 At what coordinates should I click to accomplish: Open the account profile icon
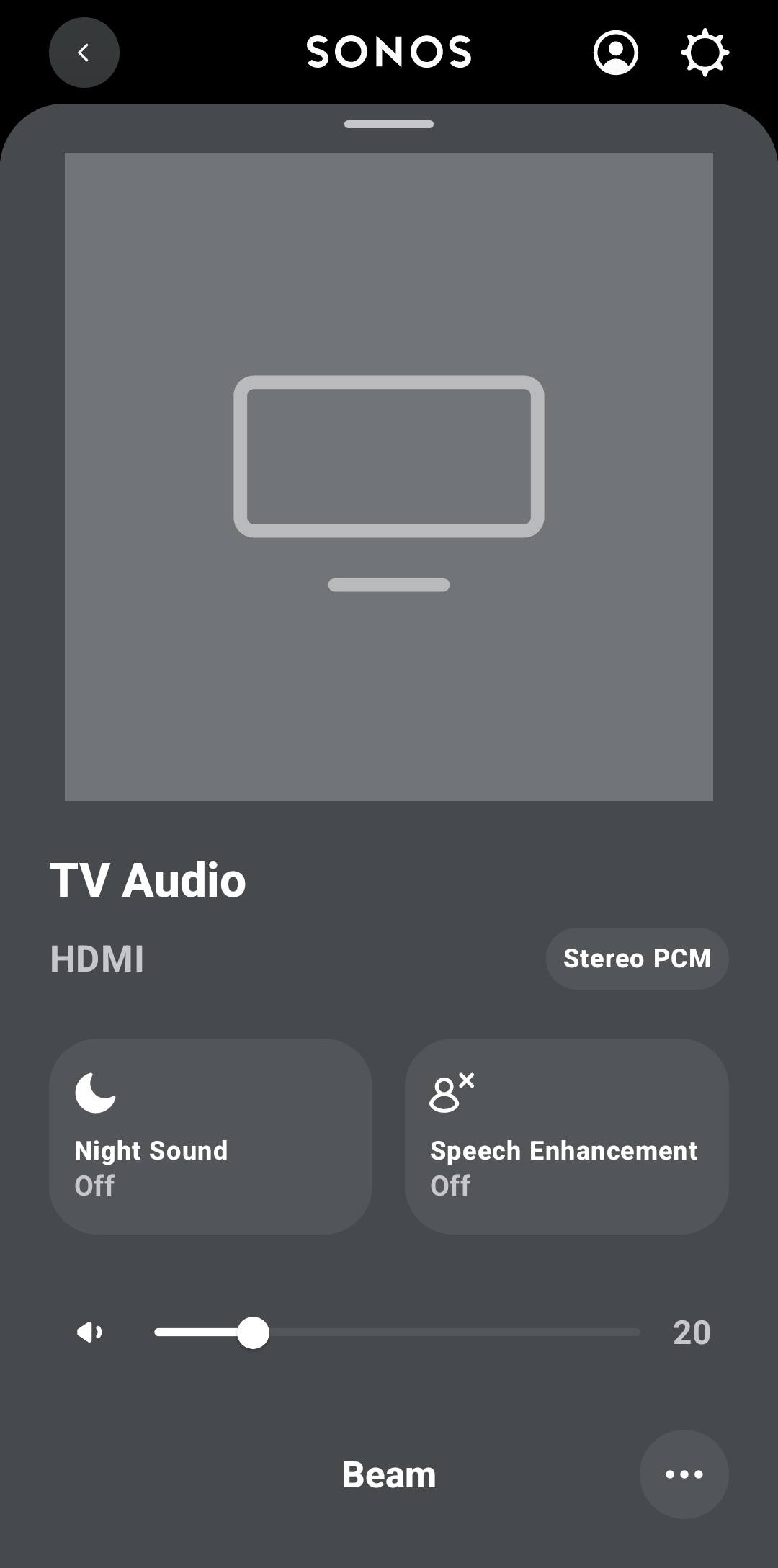[615, 53]
